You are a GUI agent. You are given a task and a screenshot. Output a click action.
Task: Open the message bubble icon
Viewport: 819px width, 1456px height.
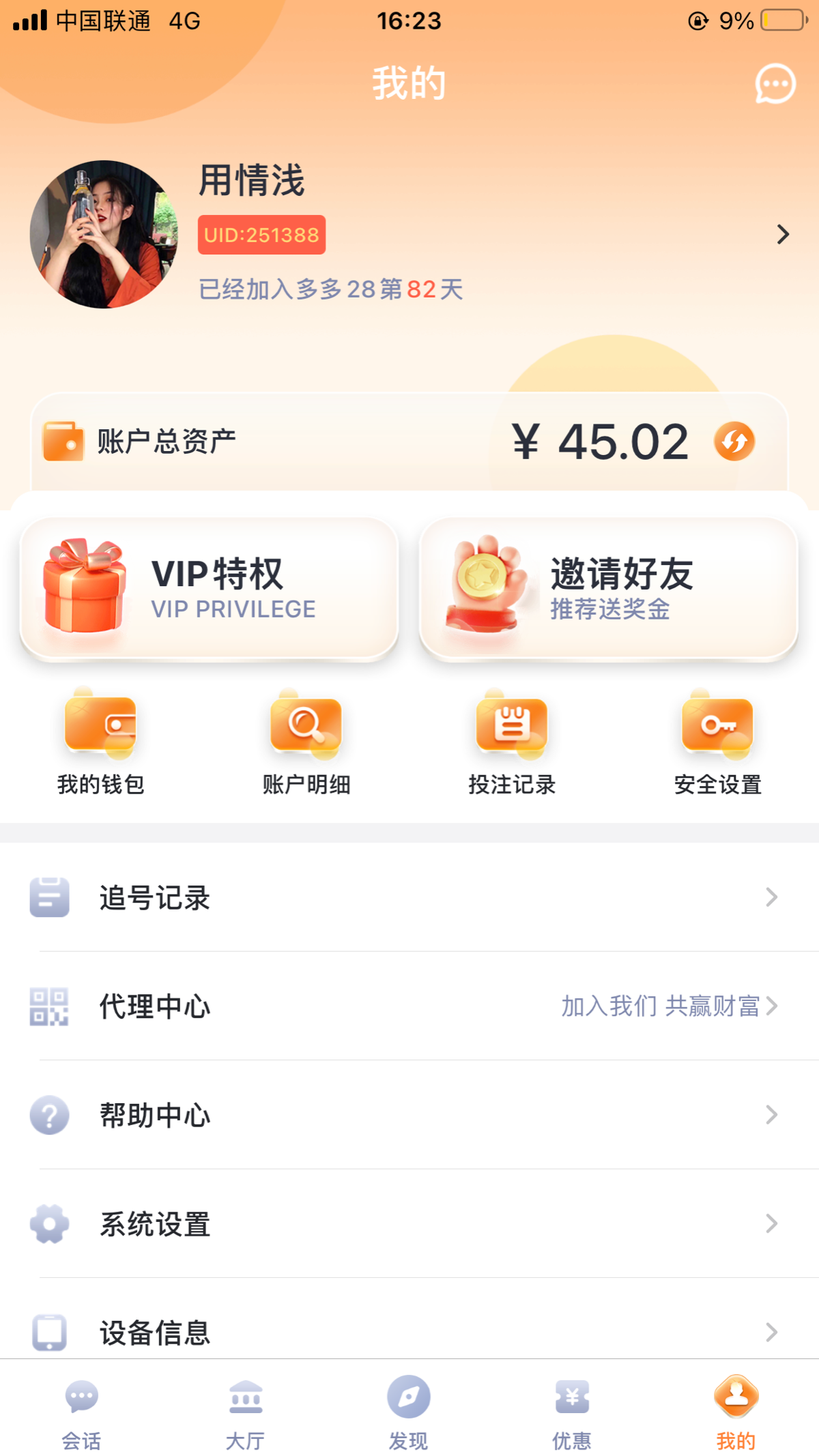pyautogui.click(x=775, y=84)
